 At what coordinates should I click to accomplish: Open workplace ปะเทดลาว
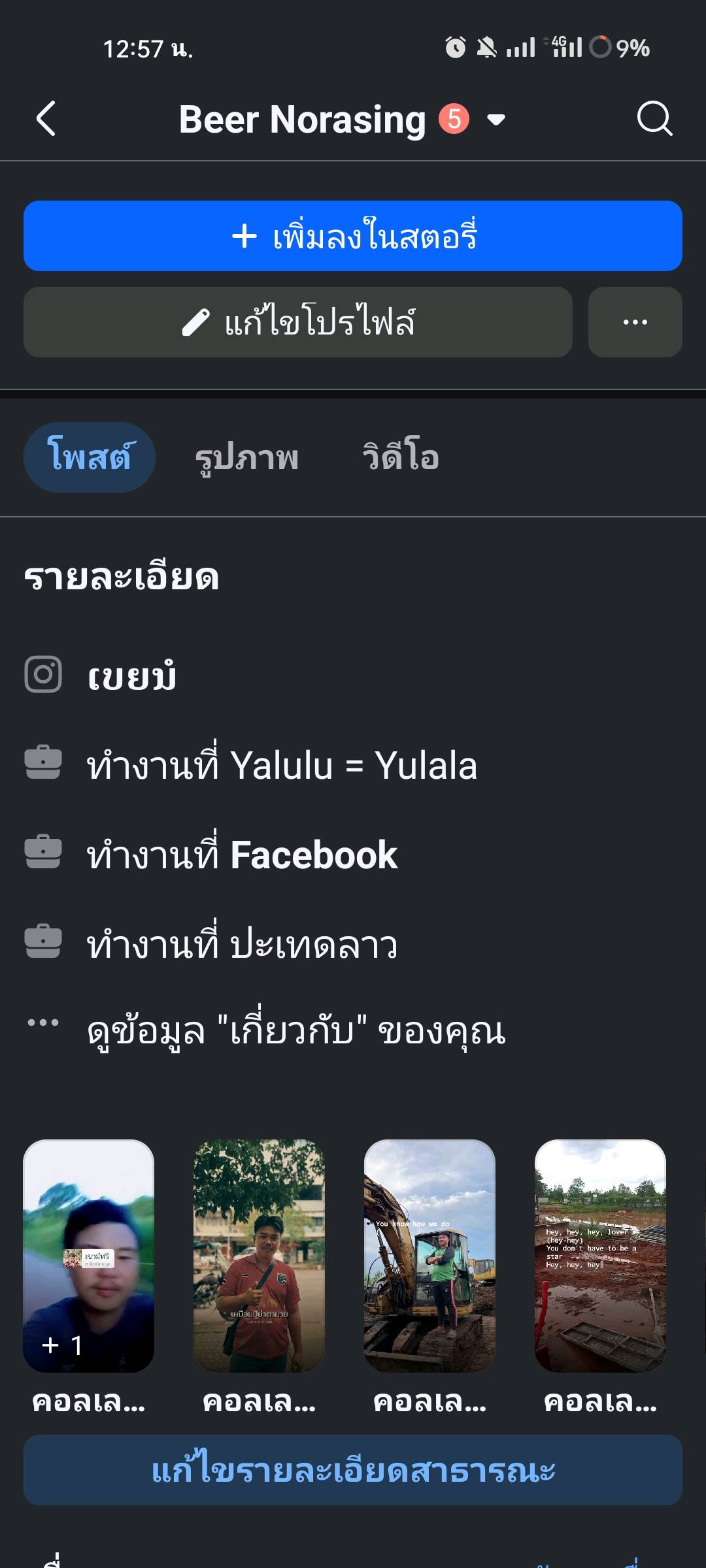243,944
